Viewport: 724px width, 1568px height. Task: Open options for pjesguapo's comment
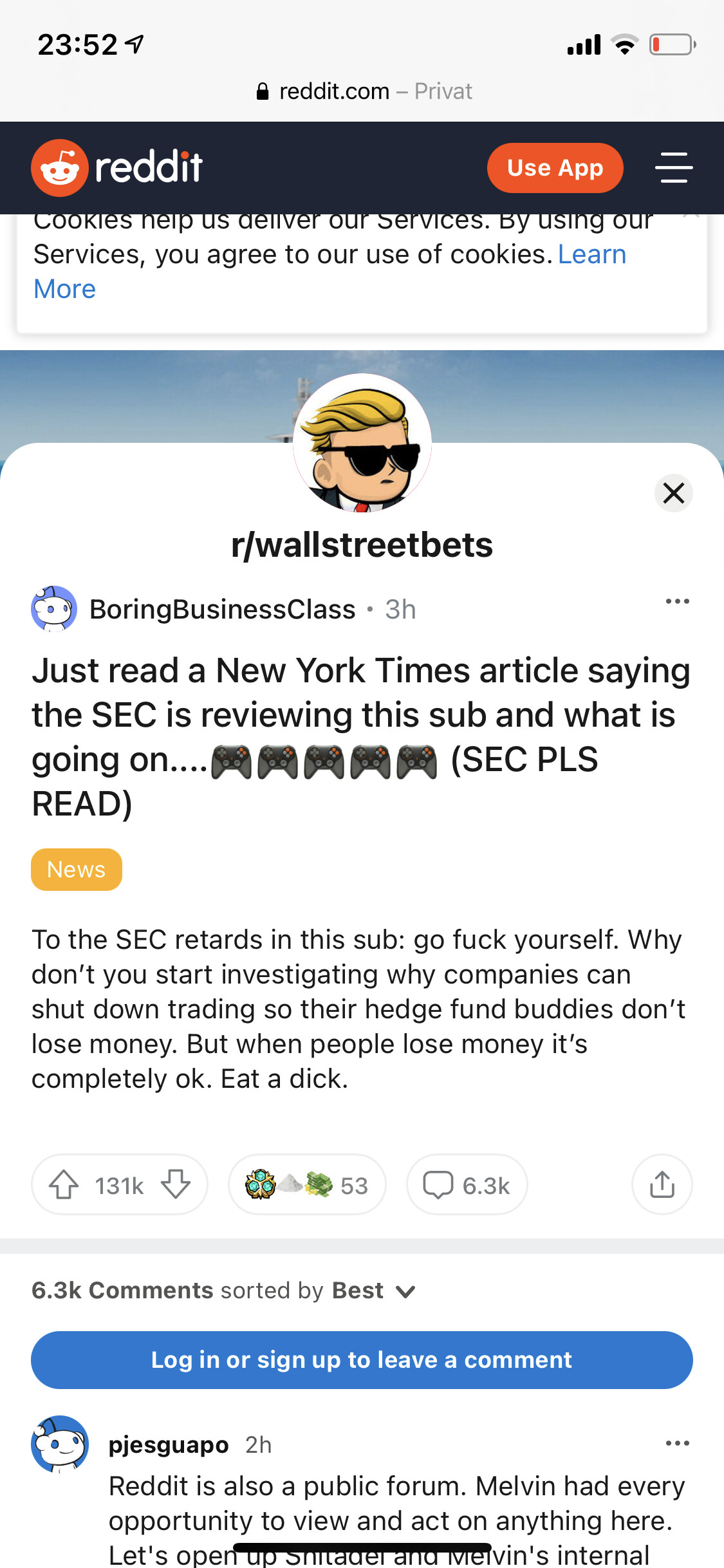click(677, 1443)
